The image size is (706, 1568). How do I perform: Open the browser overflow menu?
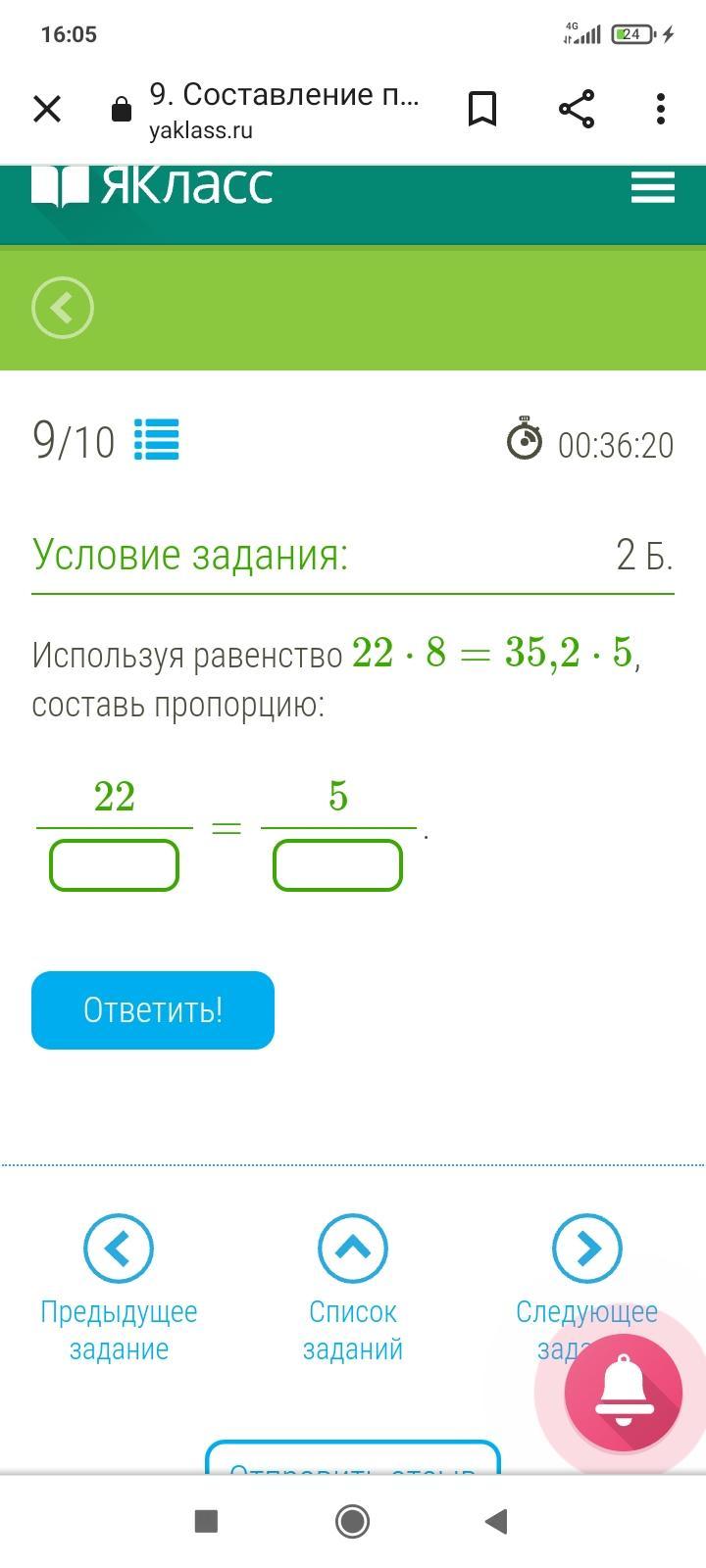coord(661,109)
